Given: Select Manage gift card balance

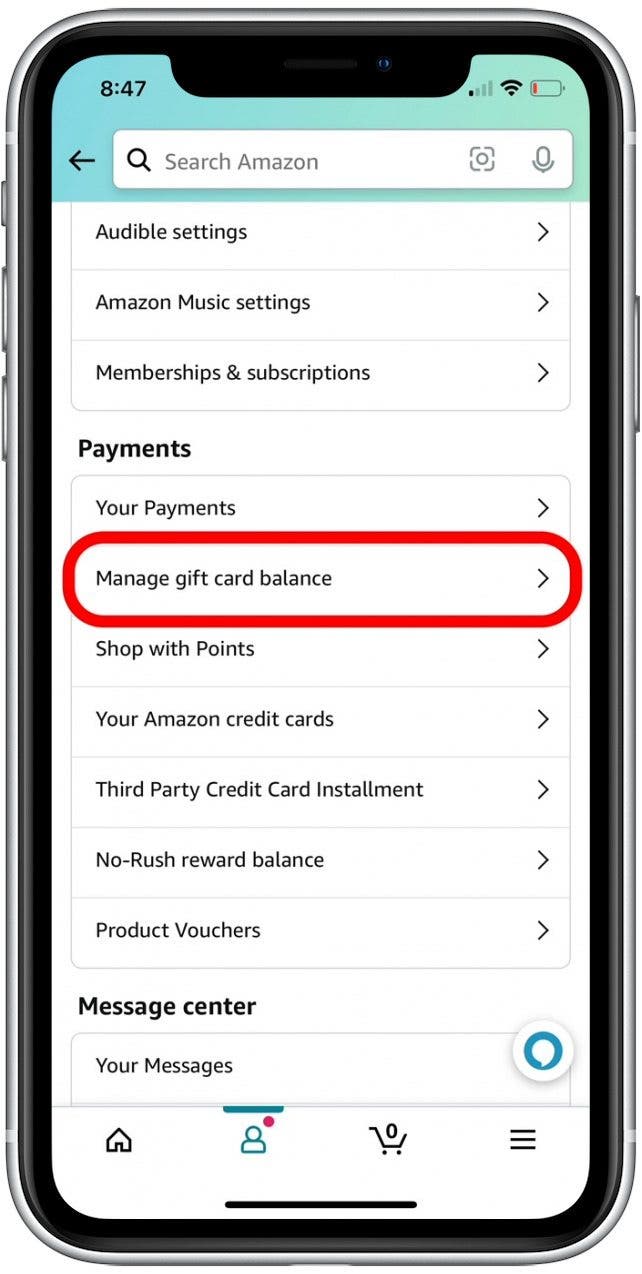Looking at the screenshot, I should tap(320, 578).
